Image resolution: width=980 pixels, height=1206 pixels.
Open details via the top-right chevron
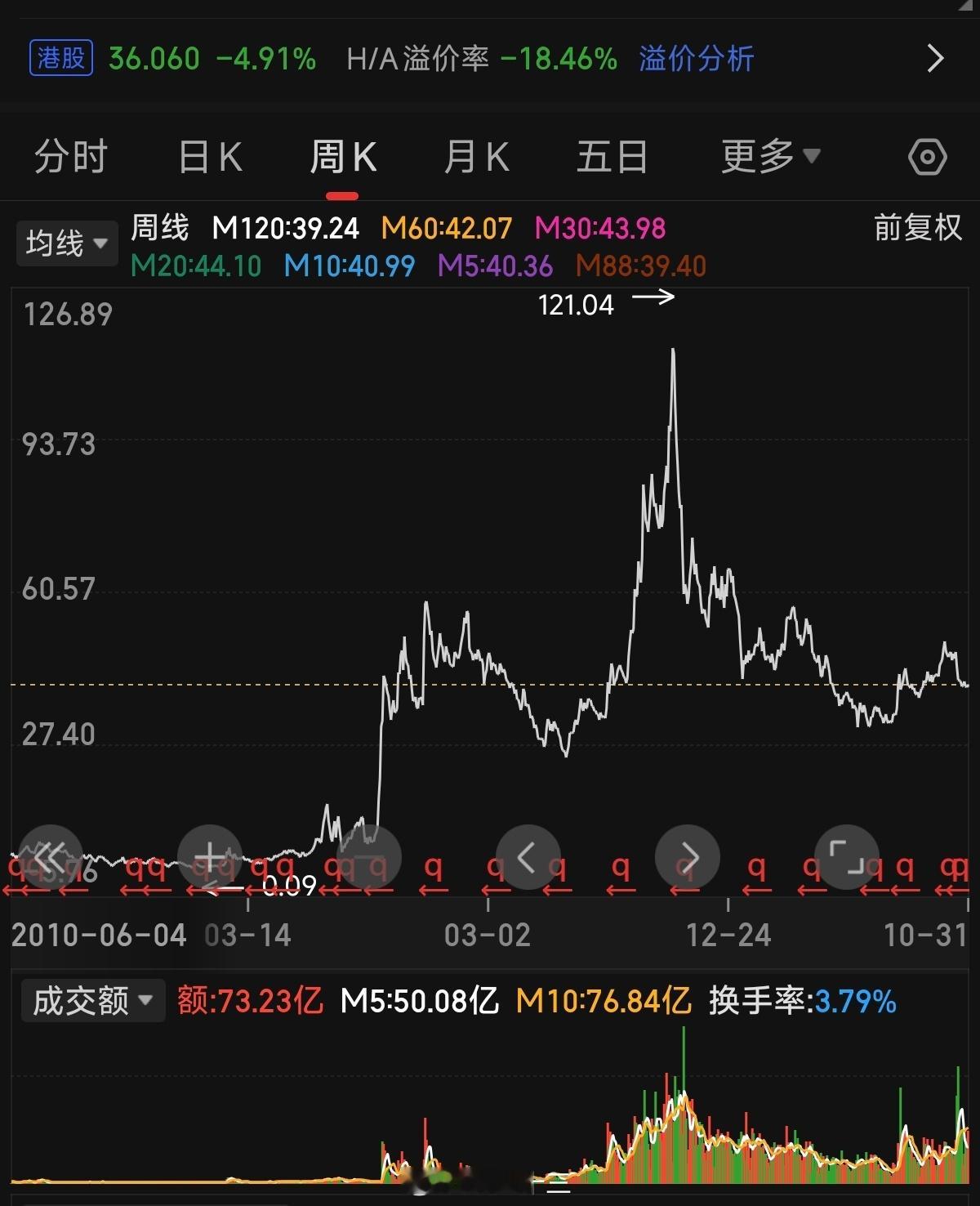936,59
